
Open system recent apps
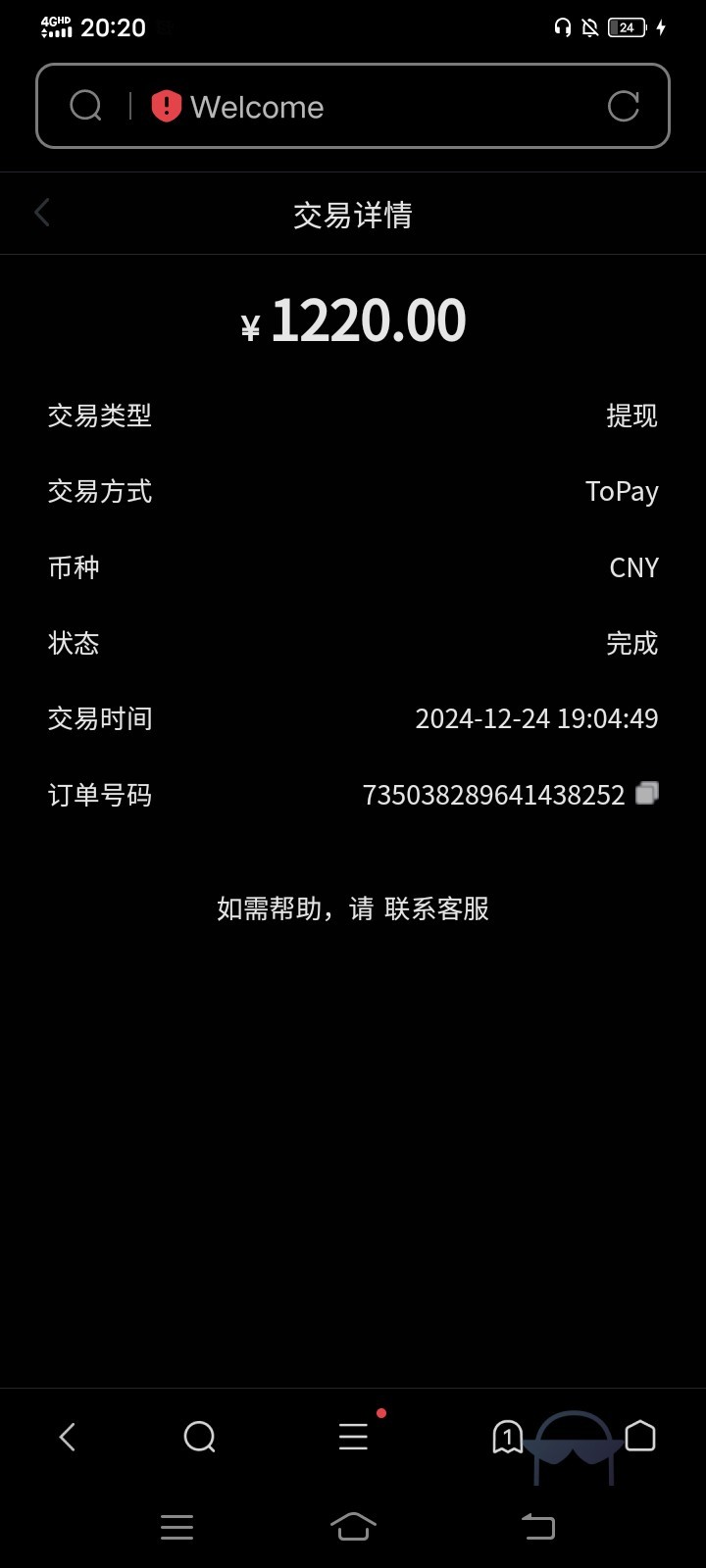[x=176, y=1527]
